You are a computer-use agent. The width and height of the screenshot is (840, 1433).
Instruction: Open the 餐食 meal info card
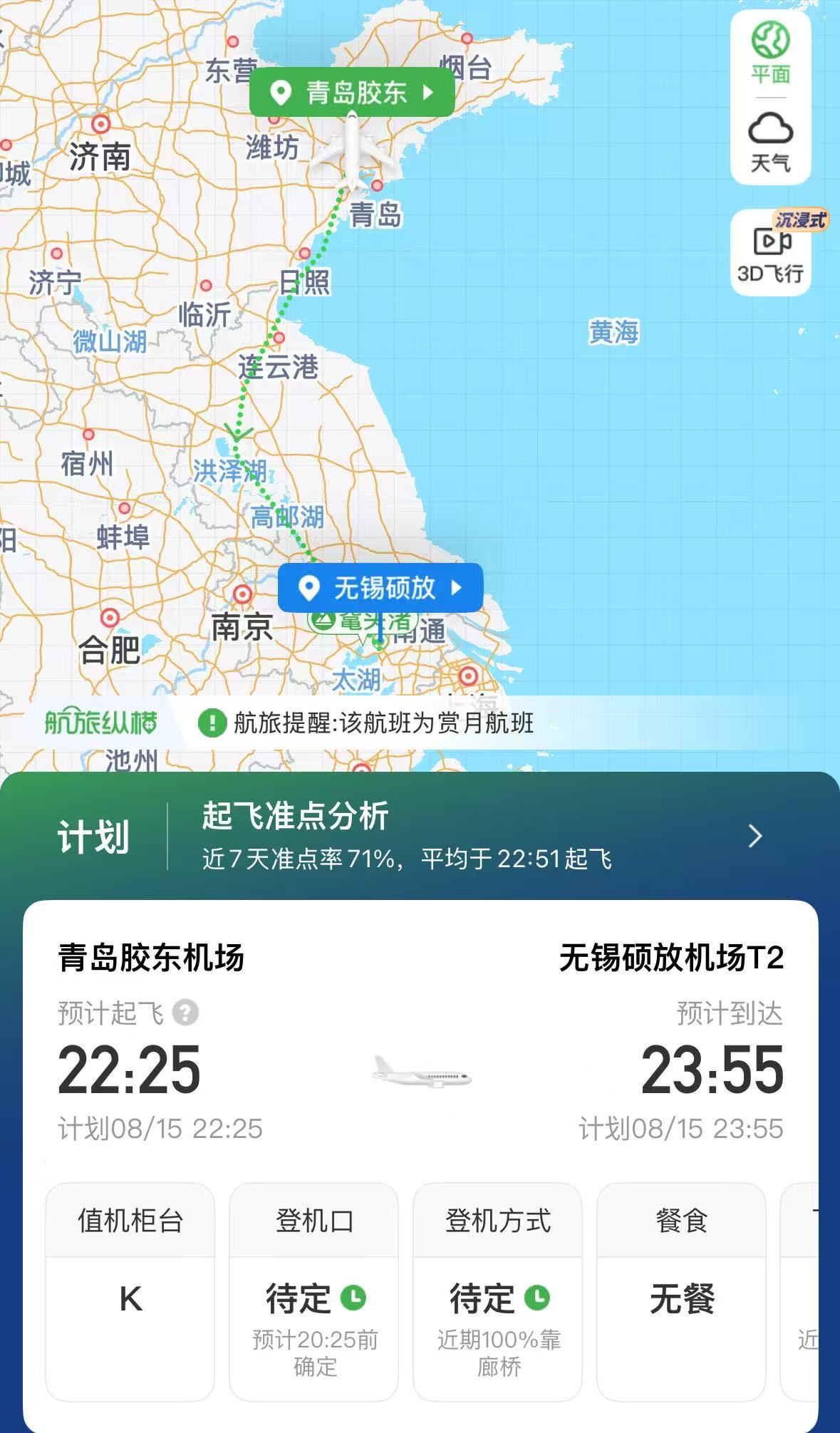[682, 1292]
